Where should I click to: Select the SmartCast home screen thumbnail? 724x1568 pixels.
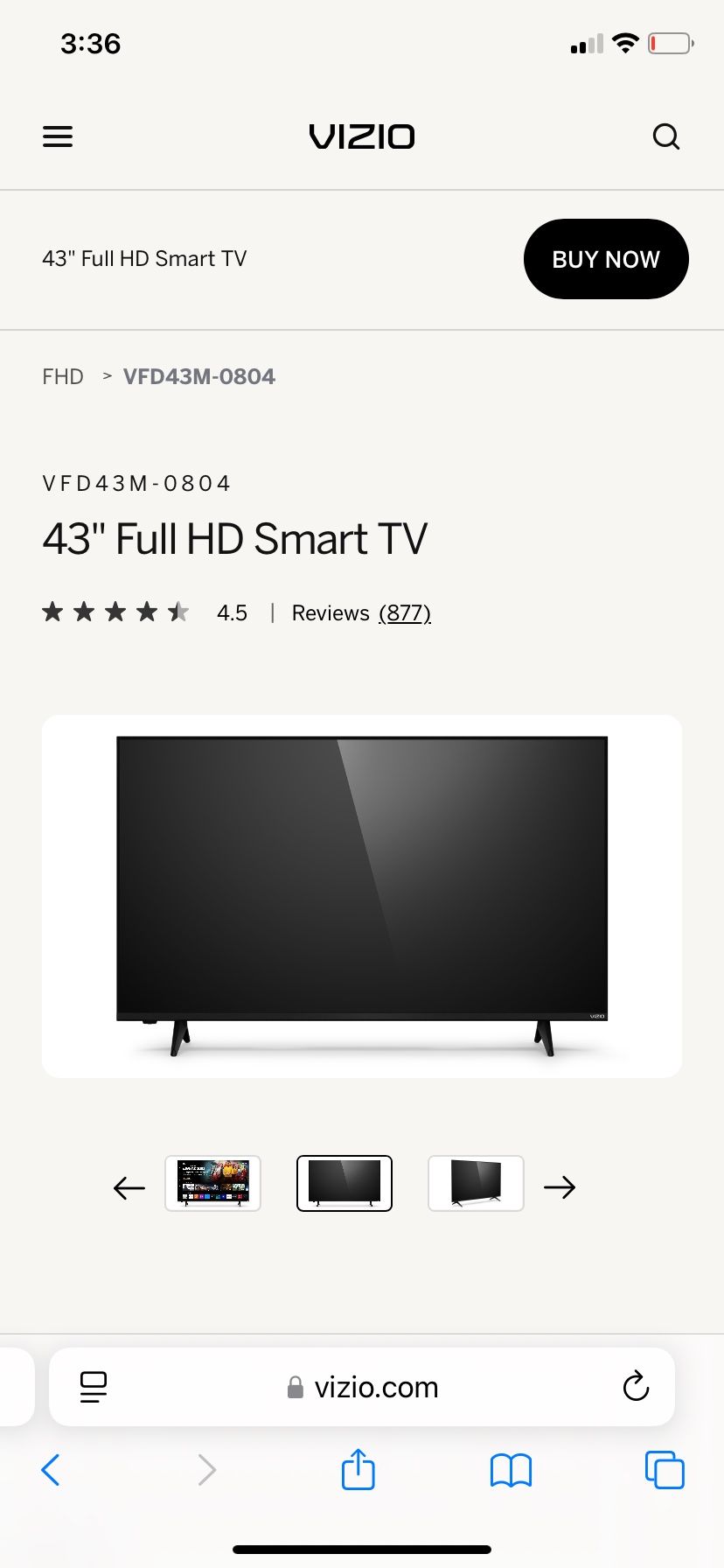212,1183
